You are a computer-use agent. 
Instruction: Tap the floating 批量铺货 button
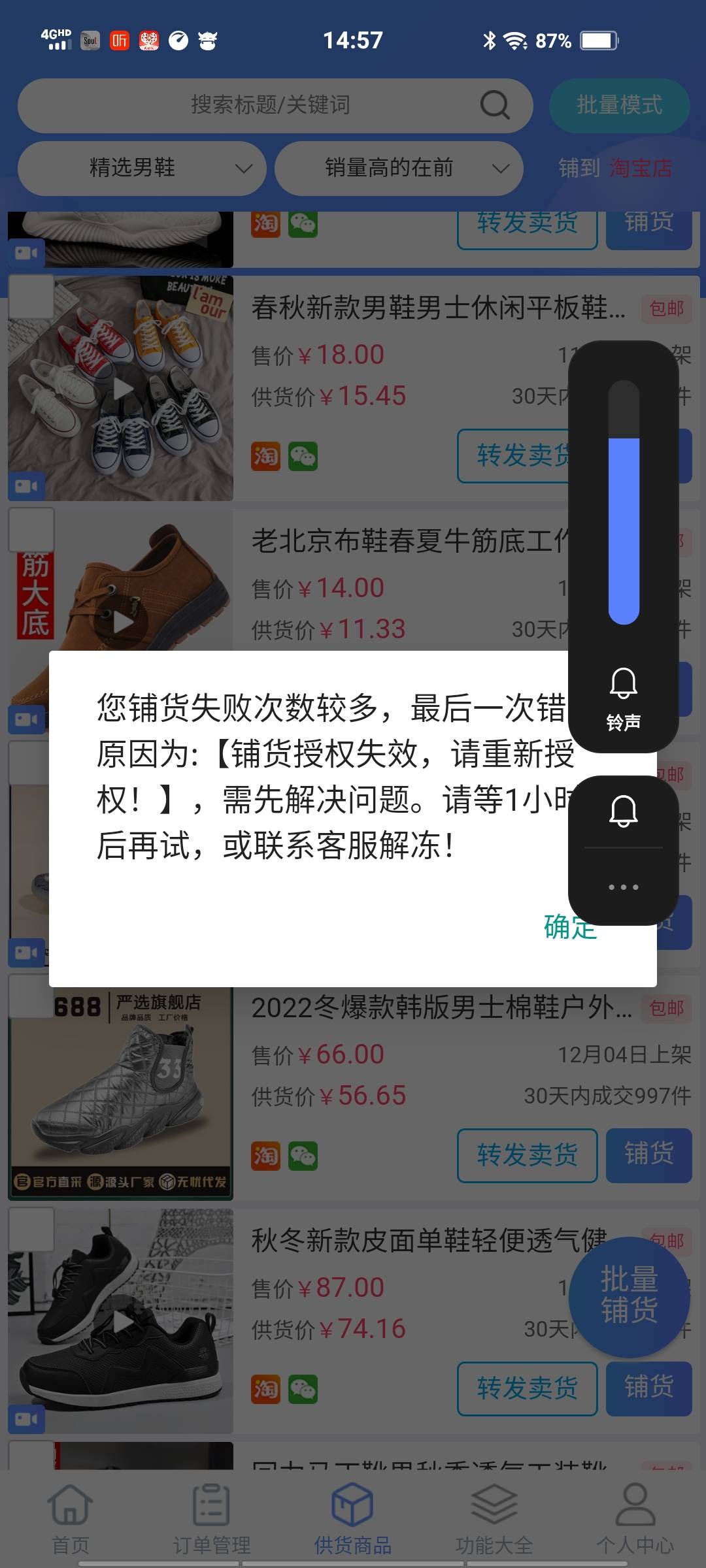click(629, 1296)
